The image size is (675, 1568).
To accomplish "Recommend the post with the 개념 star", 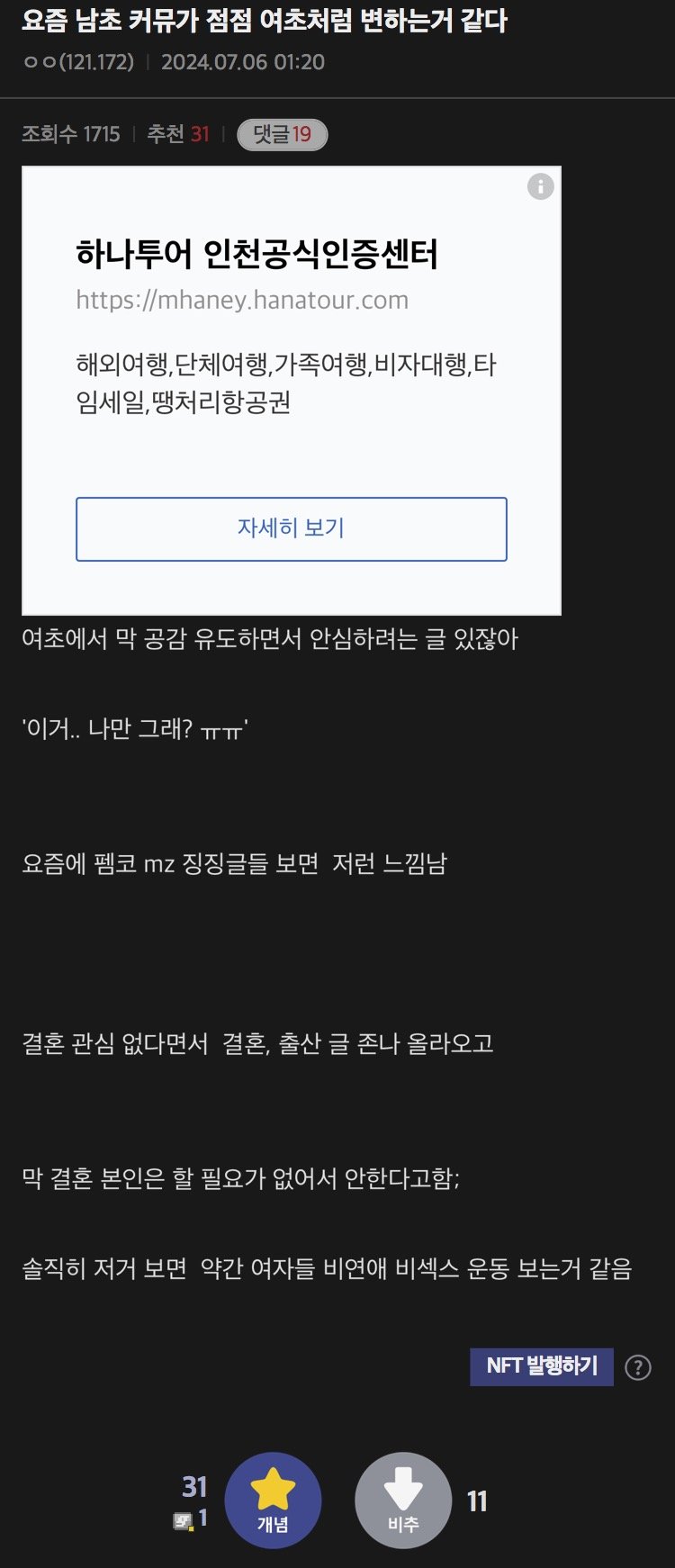I will tap(273, 1500).
